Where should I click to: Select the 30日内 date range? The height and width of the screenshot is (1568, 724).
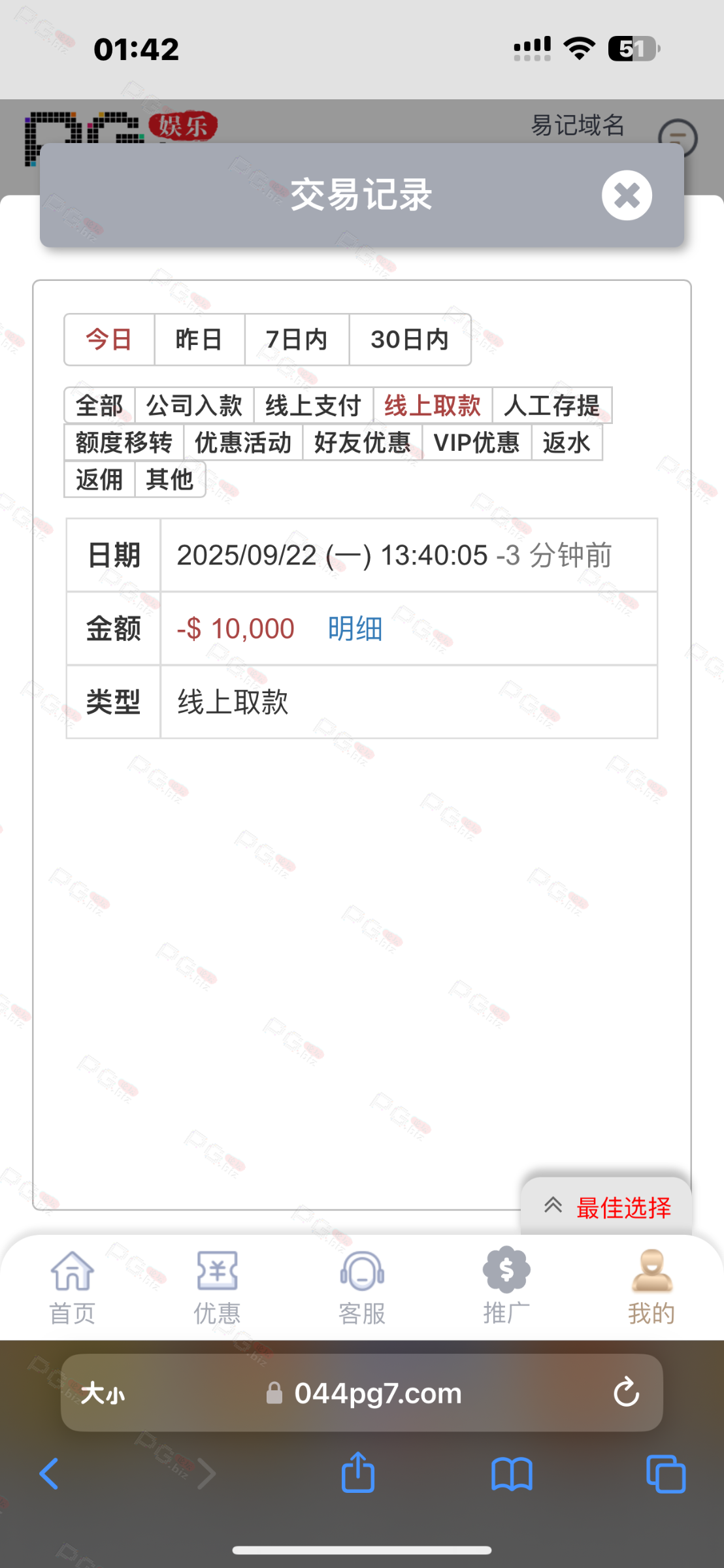(410, 340)
